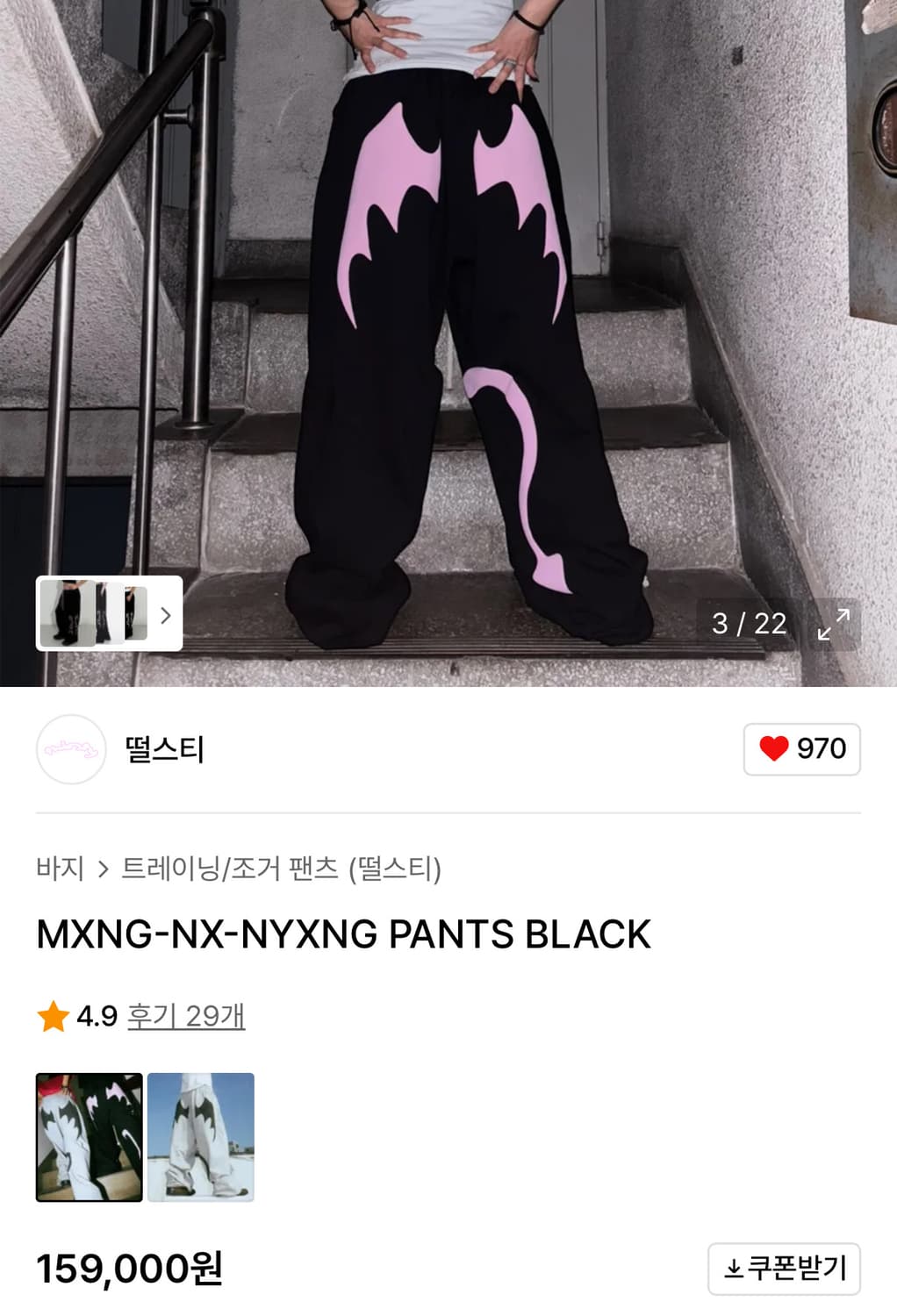Click the 떨스티 brand logo circle
This screenshot has width=897, height=1316.
click(x=71, y=750)
